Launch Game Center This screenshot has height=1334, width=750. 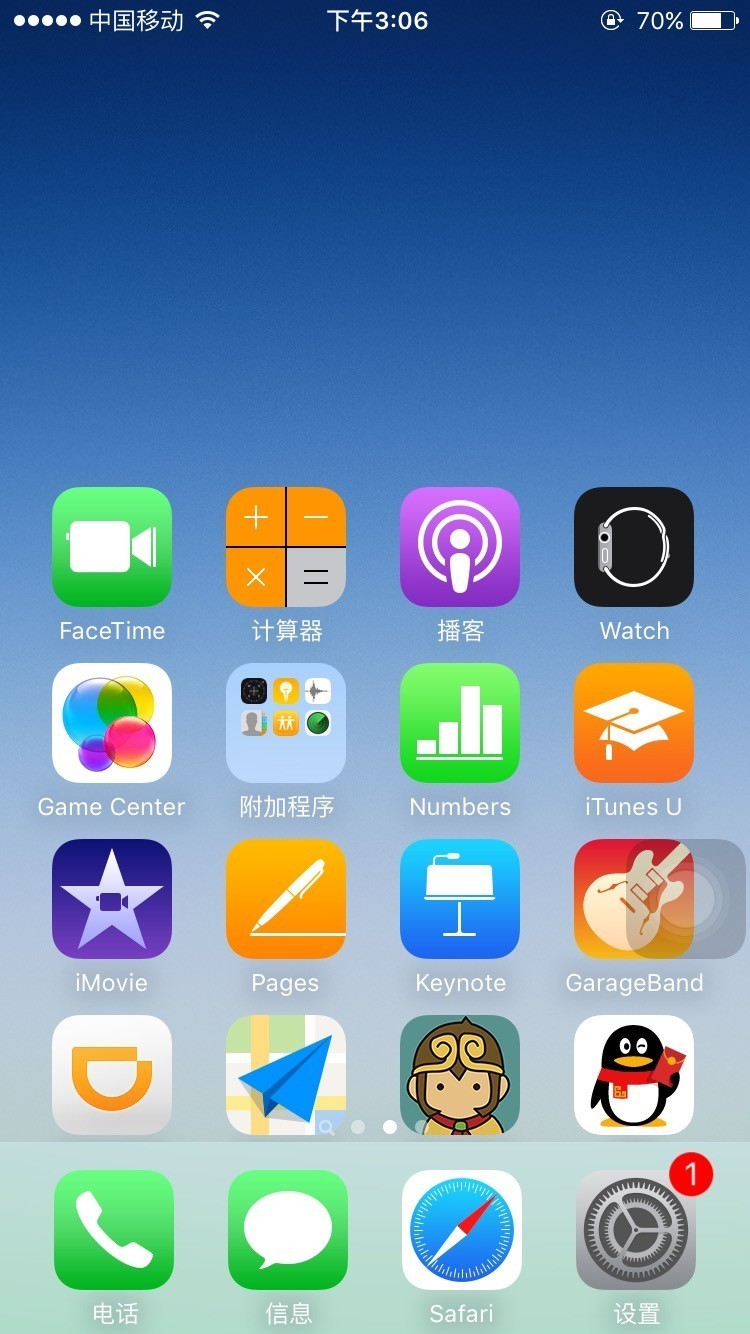pyautogui.click(x=112, y=723)
